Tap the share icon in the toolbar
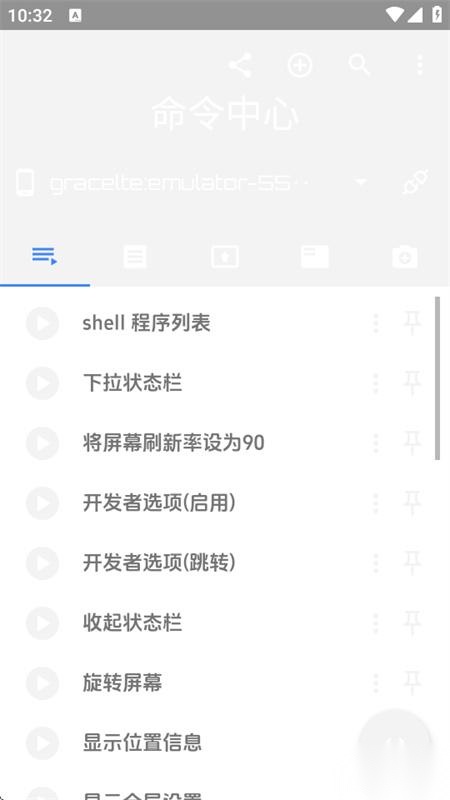The height and width of the screenshot is (800, 450). click(x=240, y=65)
